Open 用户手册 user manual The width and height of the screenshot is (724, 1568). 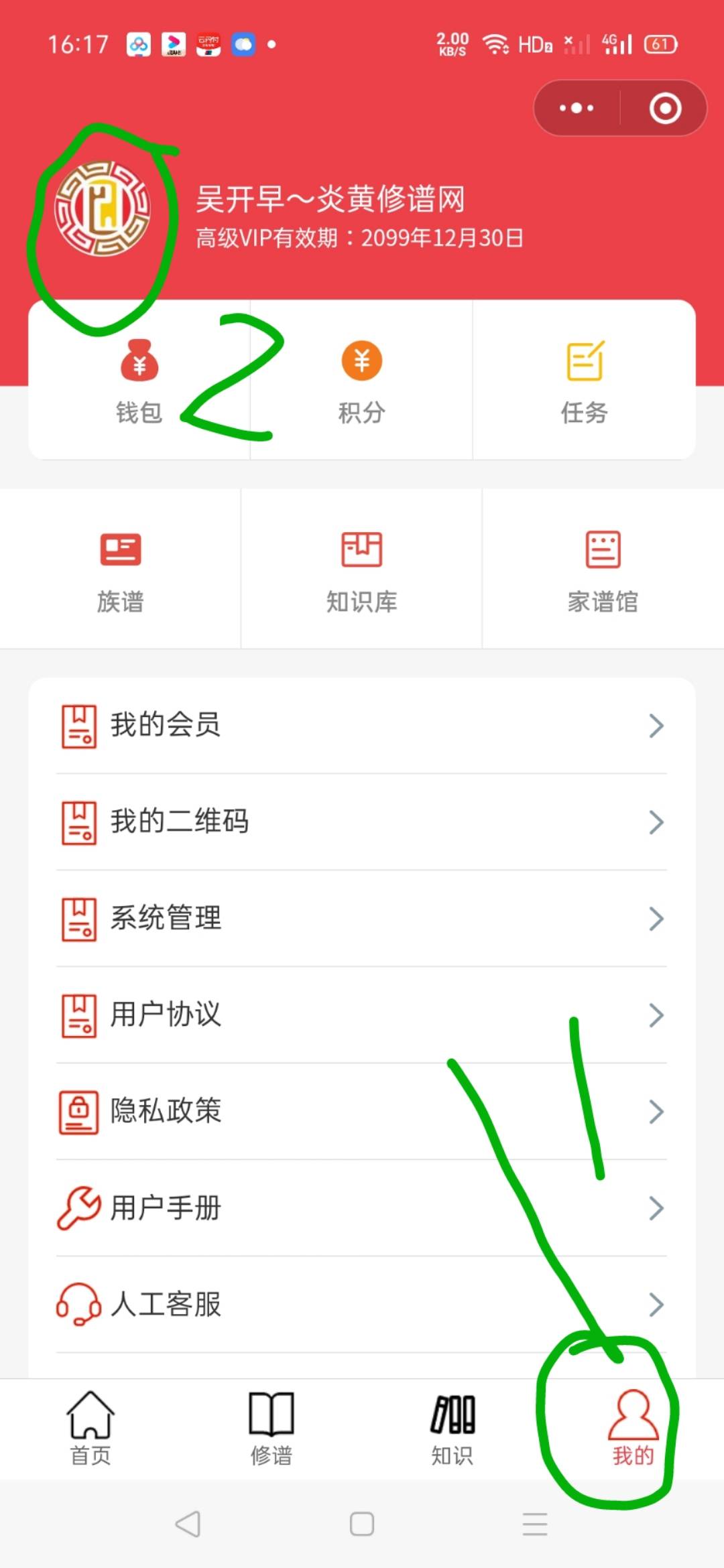coord(361,1207)
